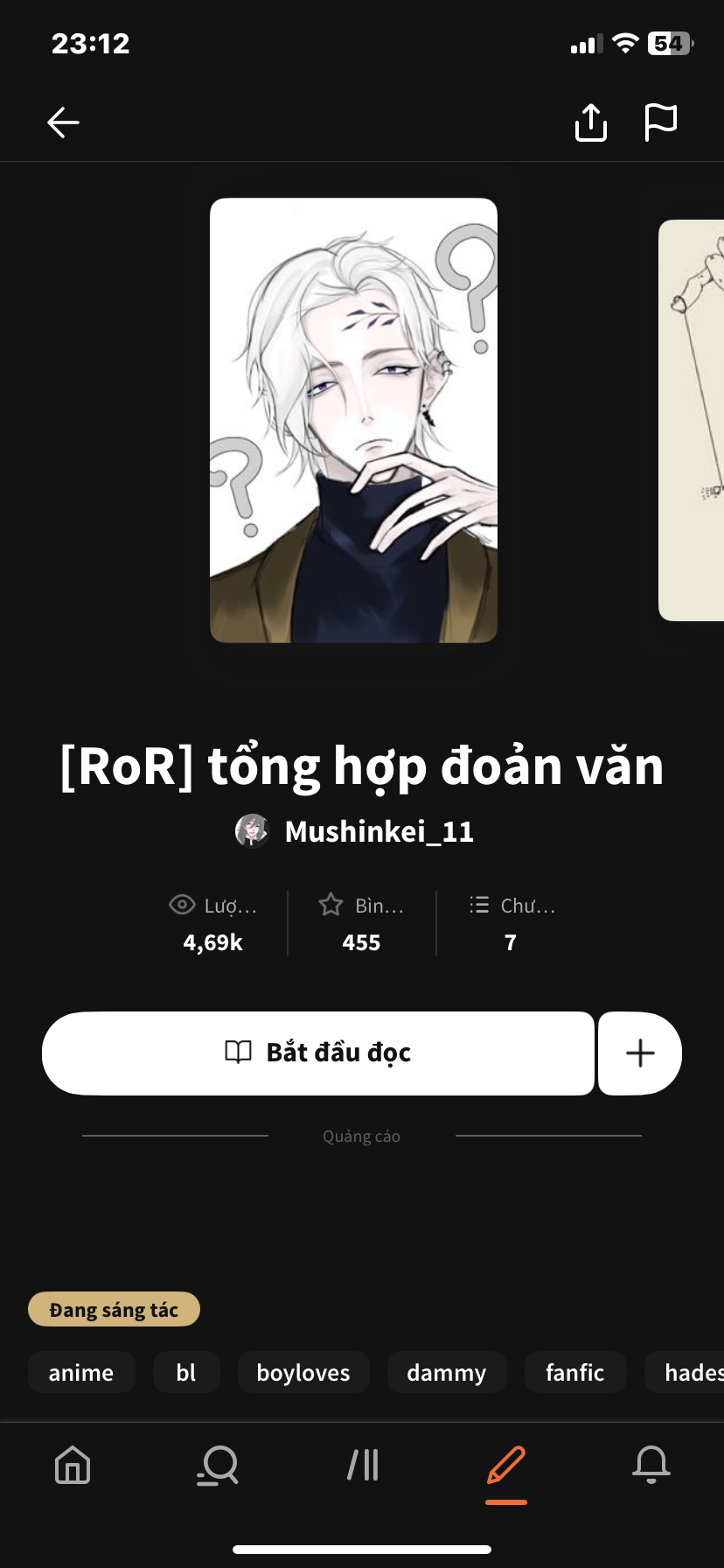
Task: Switch to the Home tab
Action: [x=73, y=1465]
